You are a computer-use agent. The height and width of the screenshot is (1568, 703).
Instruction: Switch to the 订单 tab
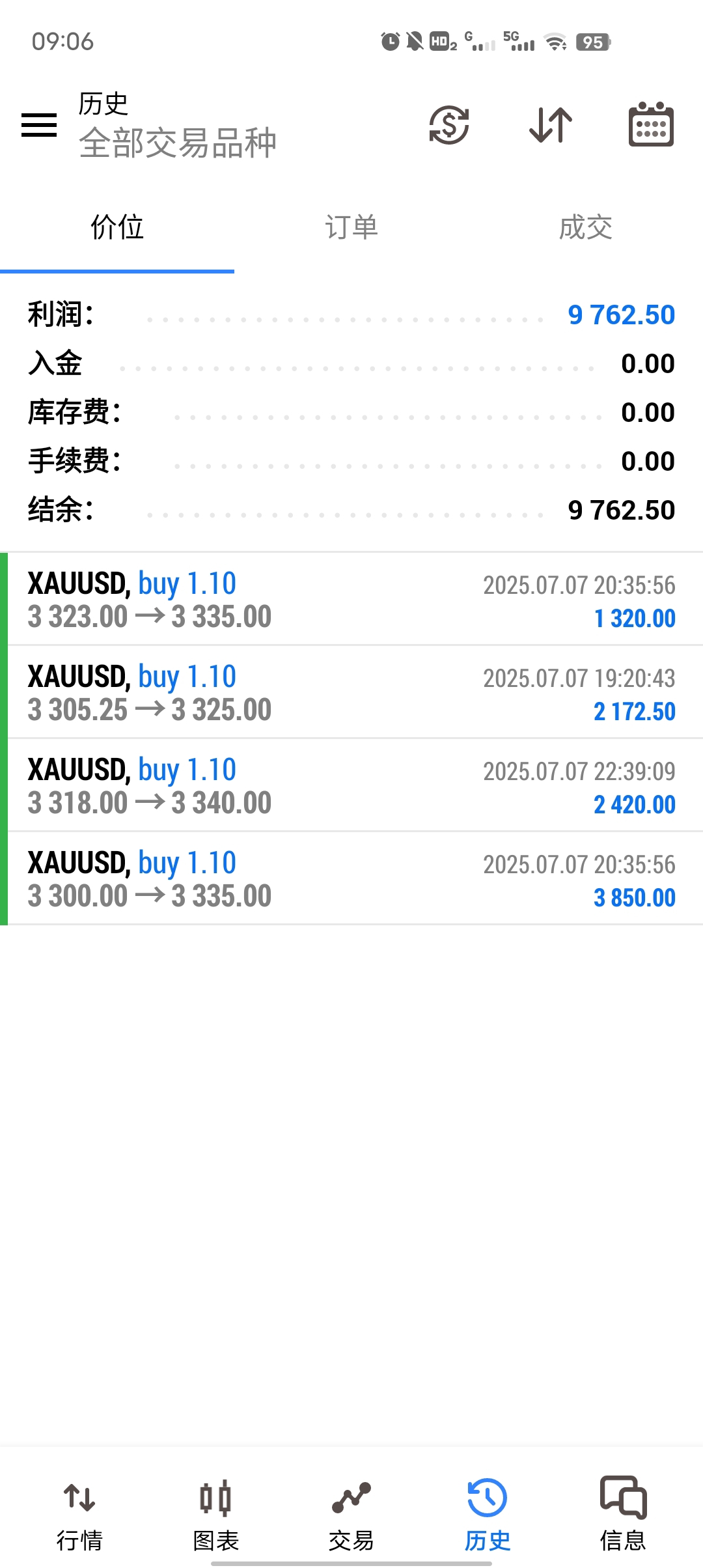click(x=351, y=227)
